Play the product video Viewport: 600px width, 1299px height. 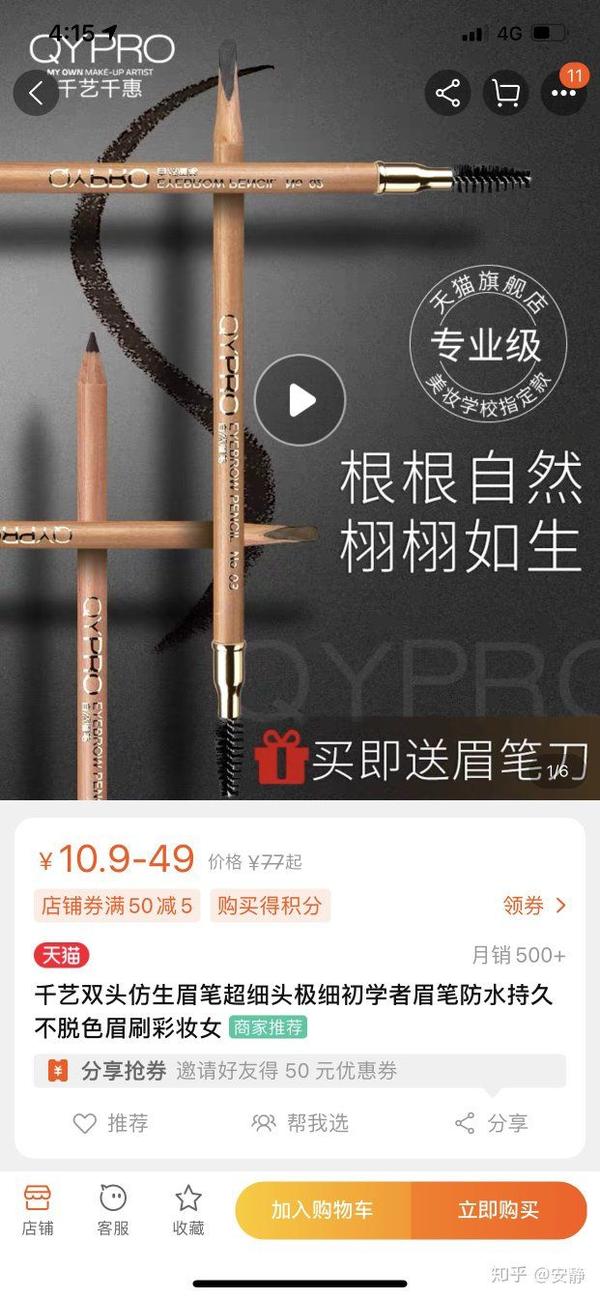[x=300, y=400]
